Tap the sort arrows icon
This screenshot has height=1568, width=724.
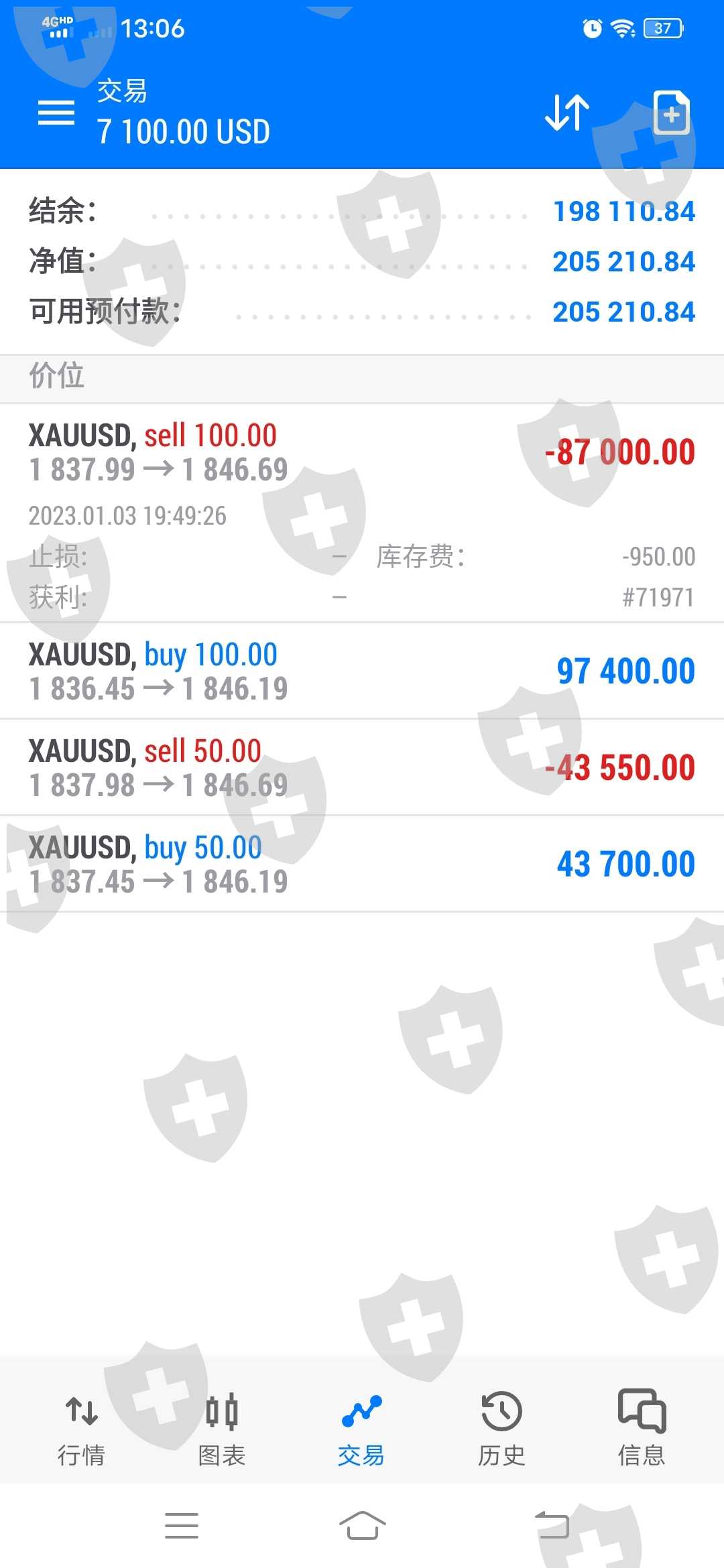coord(566,113)
